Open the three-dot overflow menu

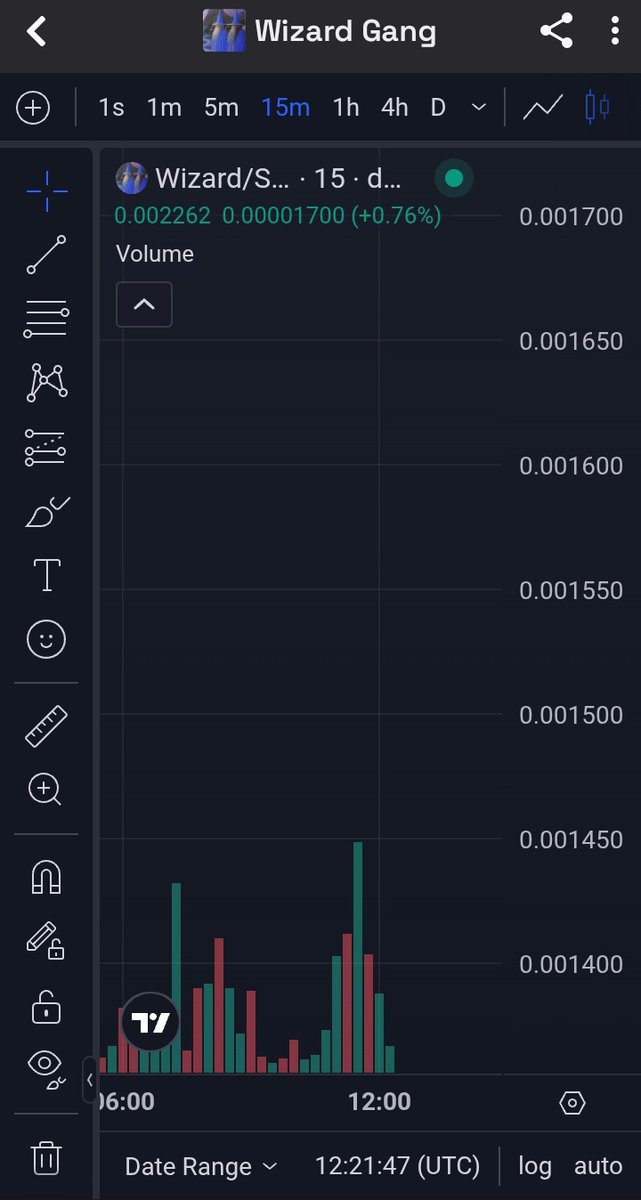coord(615,32)
